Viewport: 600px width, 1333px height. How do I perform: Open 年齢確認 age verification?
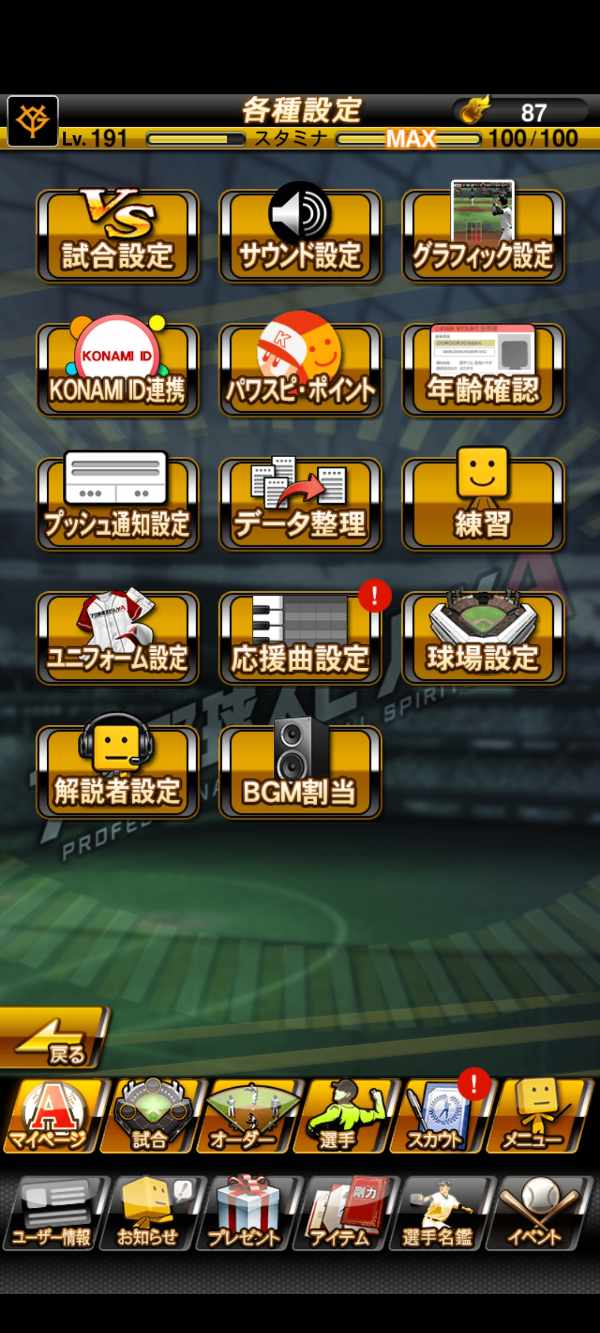[x=483, y=370]
